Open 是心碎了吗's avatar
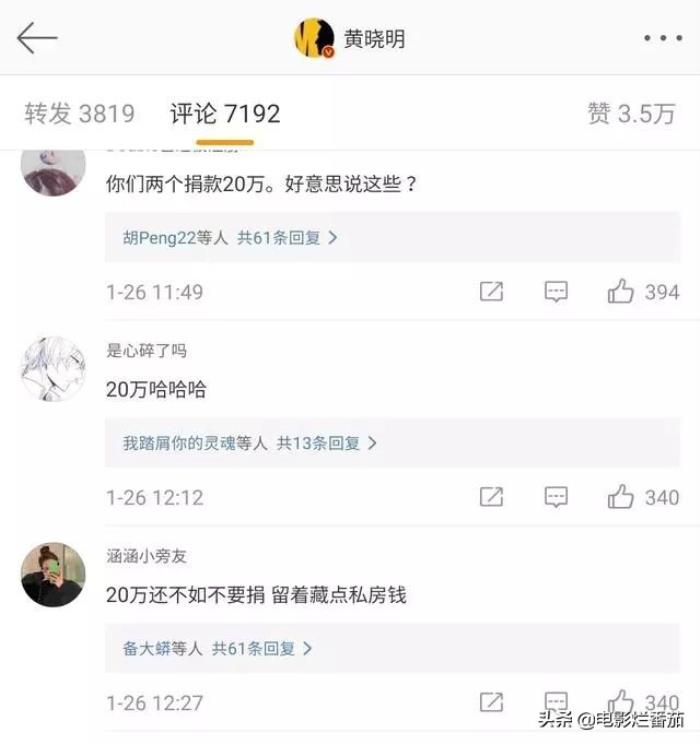Image resolution: width=700 pixels, height=744 pixels. (52, 369)
